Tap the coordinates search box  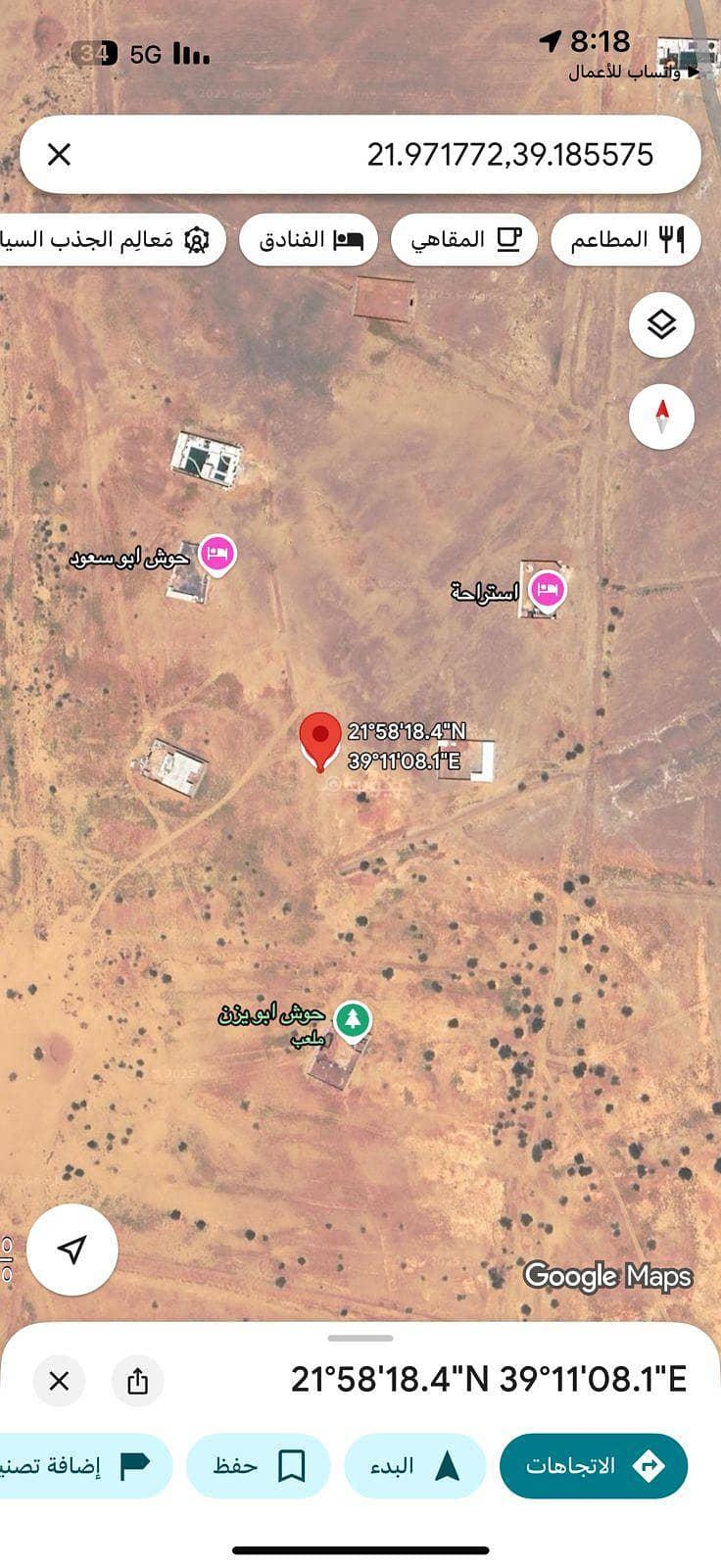392,154
